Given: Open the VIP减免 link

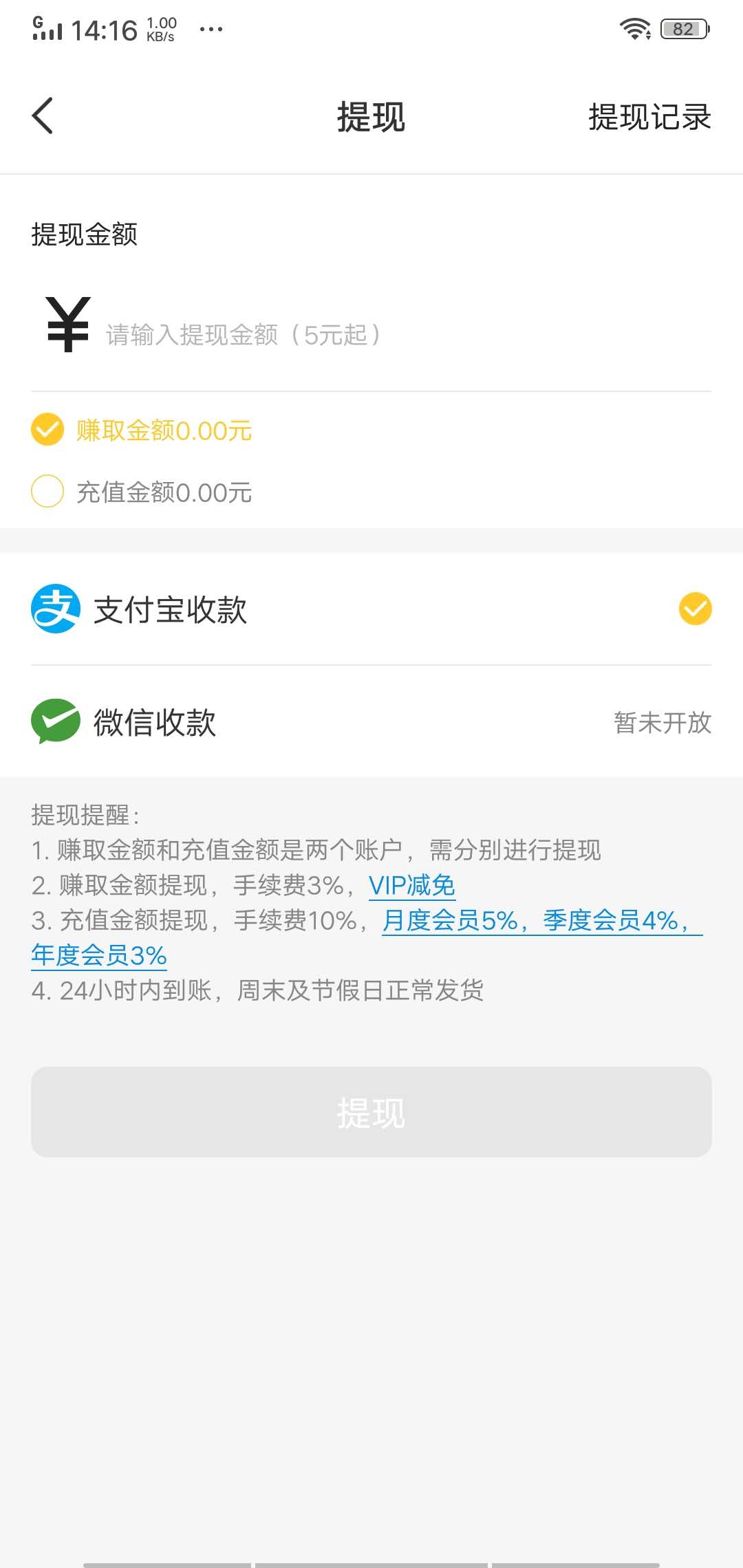Looking at the screenshot, I should (411, 886).
